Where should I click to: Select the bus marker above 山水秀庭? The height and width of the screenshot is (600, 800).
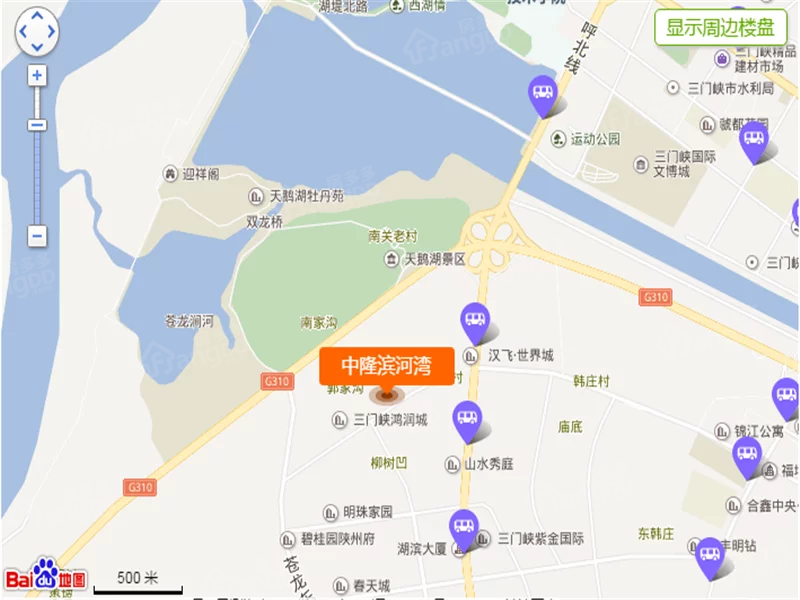[x=467, y=417]
